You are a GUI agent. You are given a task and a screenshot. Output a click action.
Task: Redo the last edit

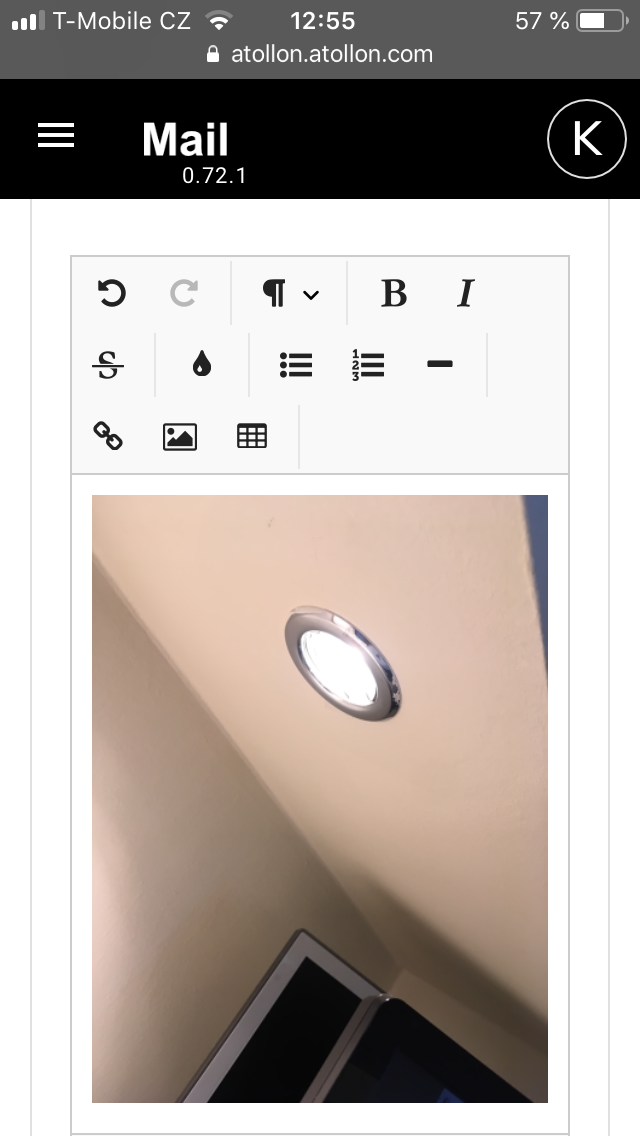(x=183, y=293)
